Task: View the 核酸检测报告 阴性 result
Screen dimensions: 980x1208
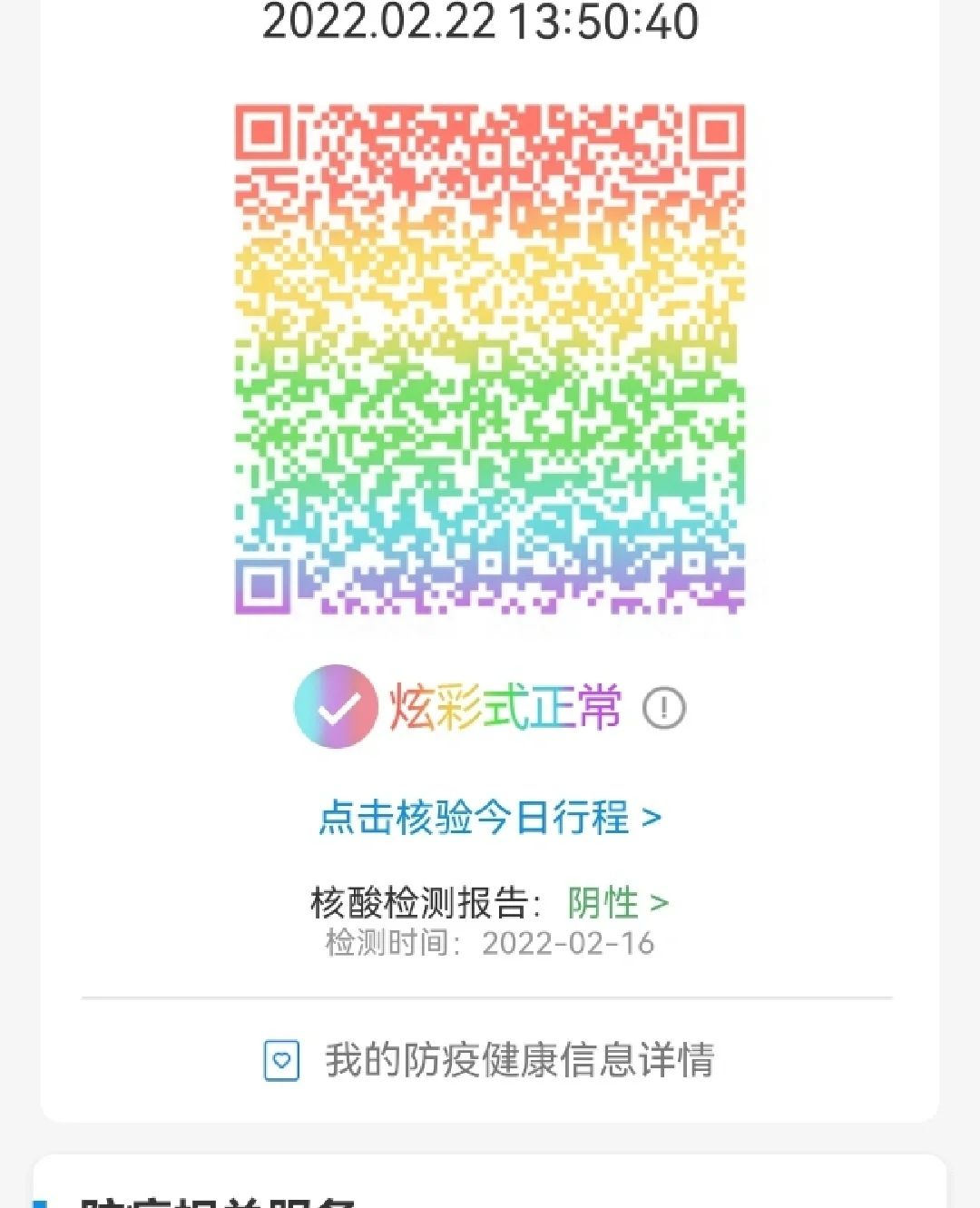Action: 617,902
